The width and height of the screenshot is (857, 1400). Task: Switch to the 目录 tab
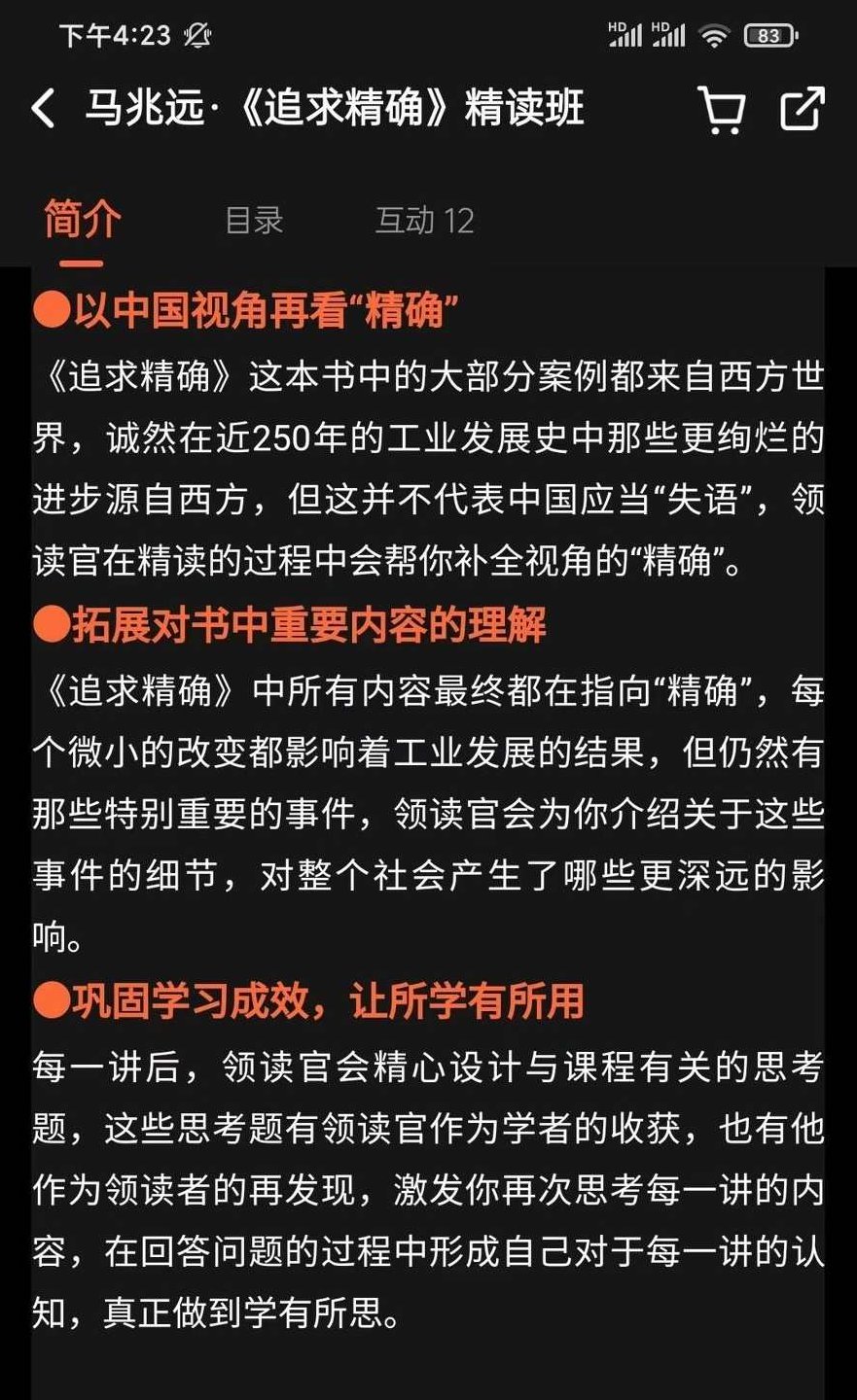255,222
